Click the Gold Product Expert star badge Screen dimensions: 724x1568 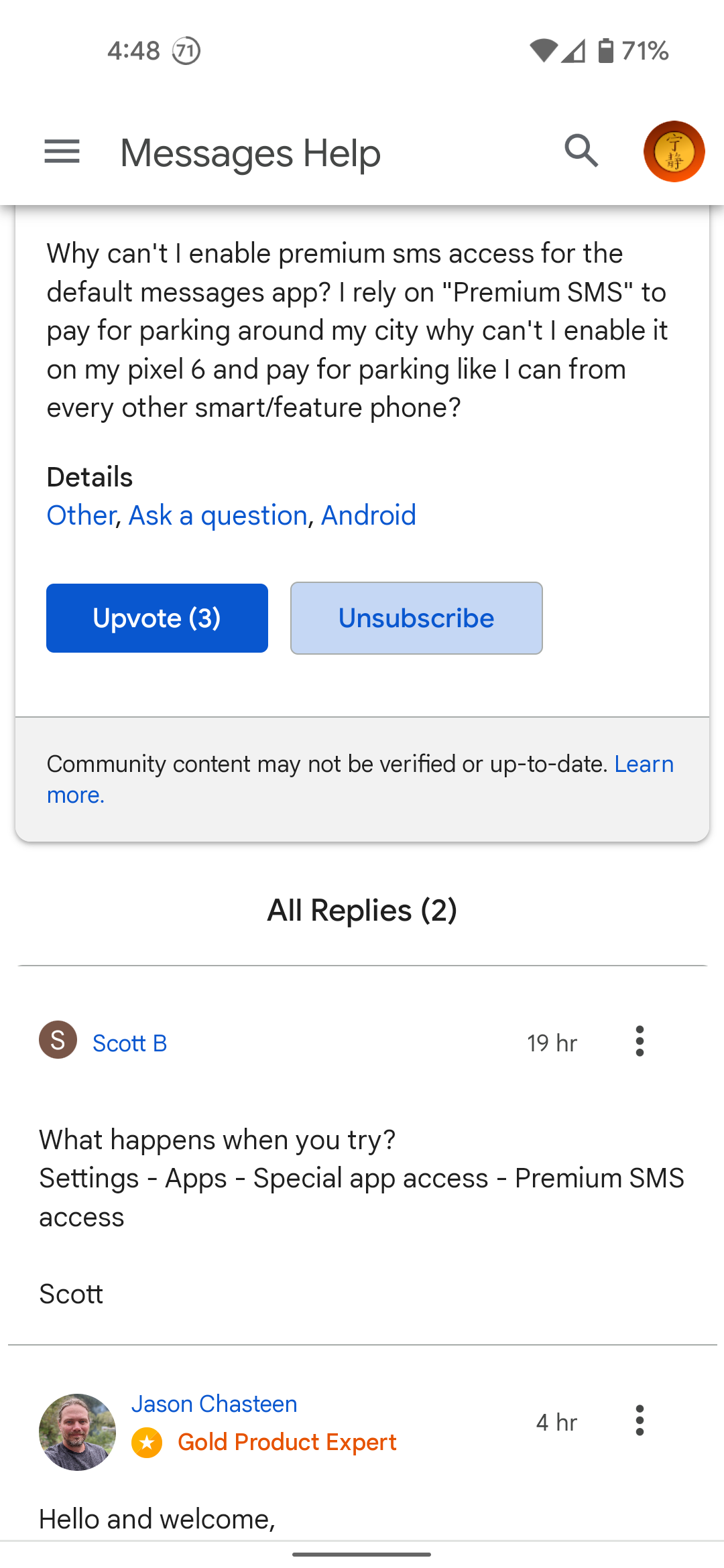pos(147,1441)
